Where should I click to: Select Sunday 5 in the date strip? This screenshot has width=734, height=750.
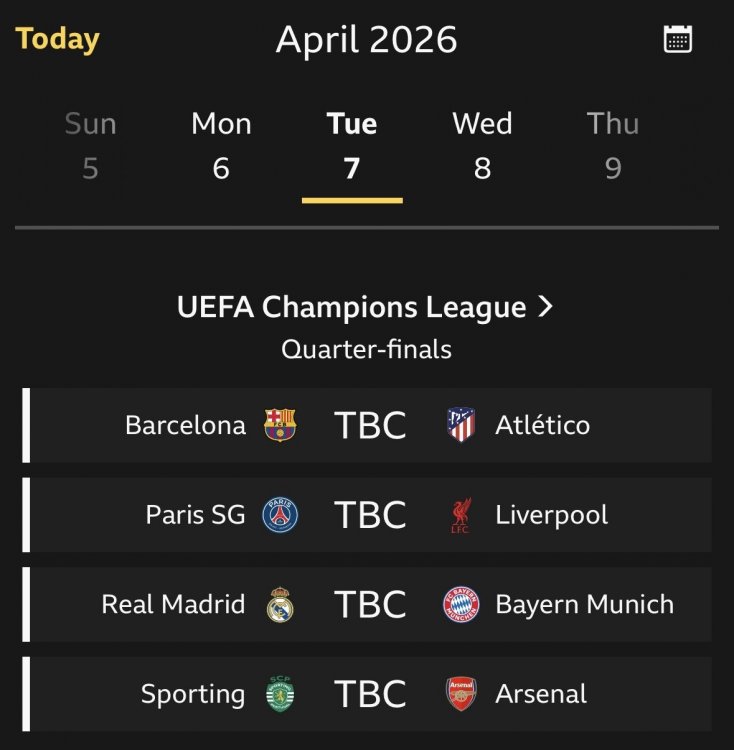[x=90, y=145]
